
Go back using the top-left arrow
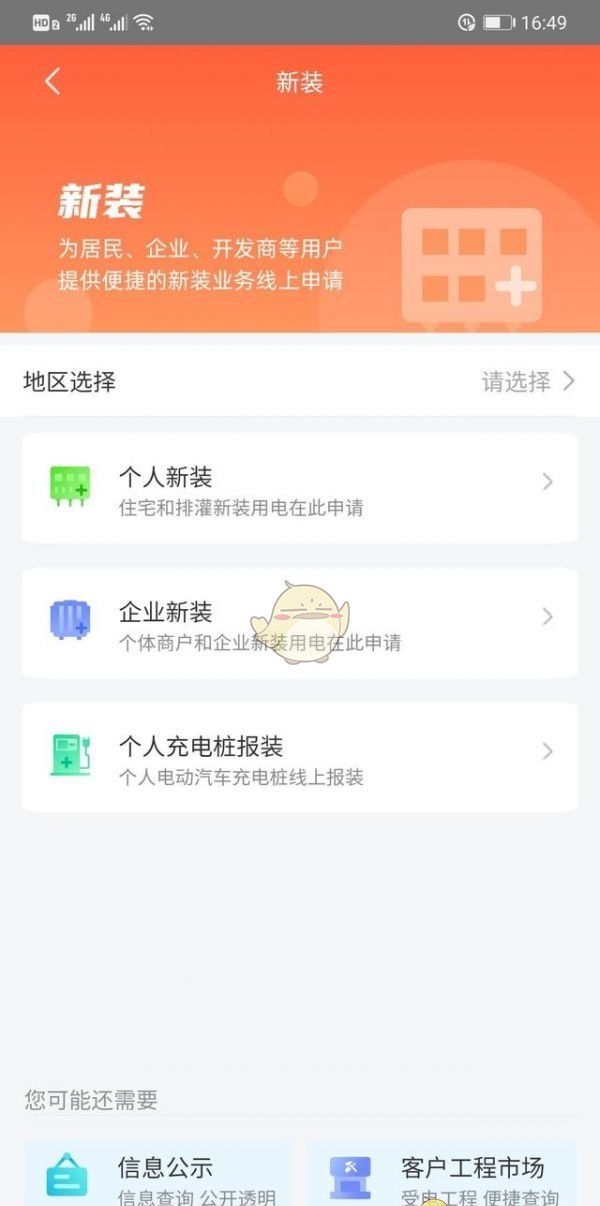tap(53, 82)
